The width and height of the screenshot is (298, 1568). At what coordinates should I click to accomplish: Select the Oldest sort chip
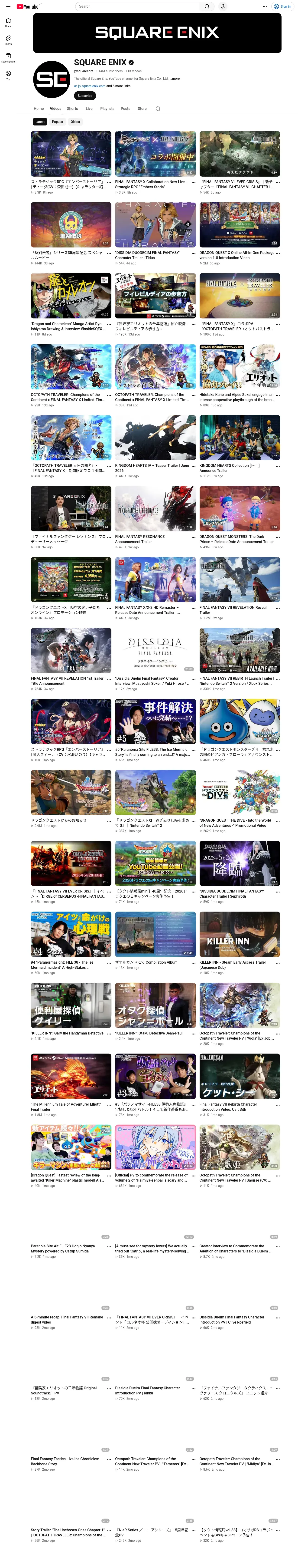pyautogui.click(x=75, y=122)
